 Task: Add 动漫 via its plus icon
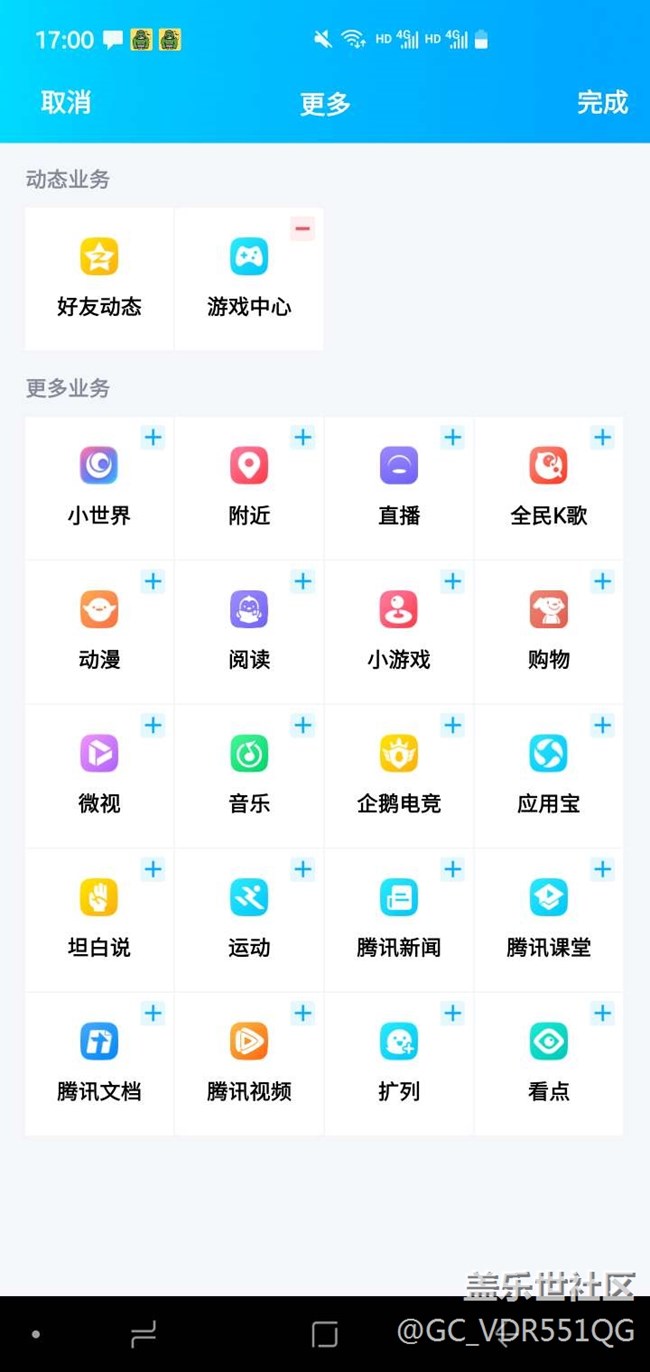pos(153,581)
